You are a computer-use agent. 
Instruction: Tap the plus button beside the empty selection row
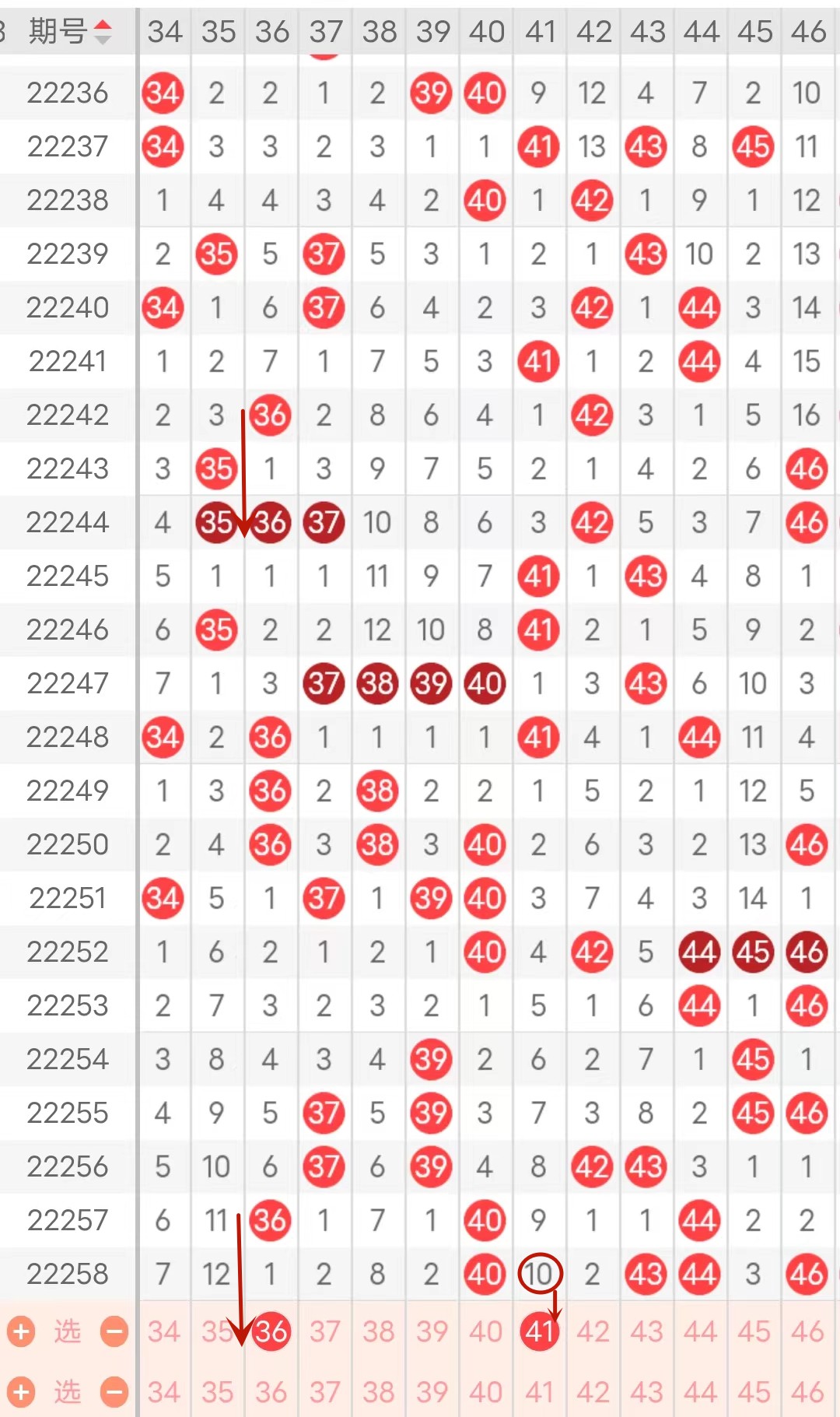point(21,1391)
